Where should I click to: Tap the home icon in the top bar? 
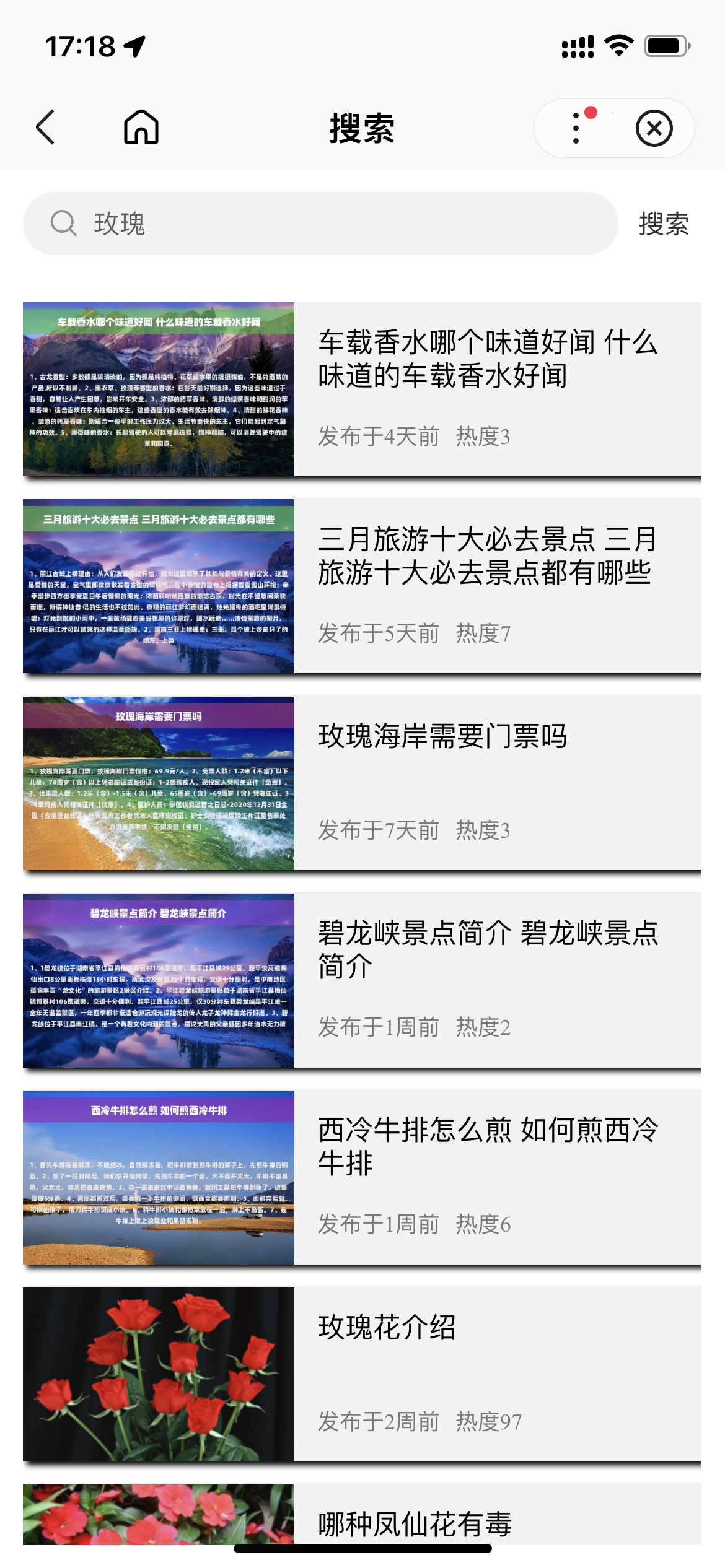pos(141,128)
